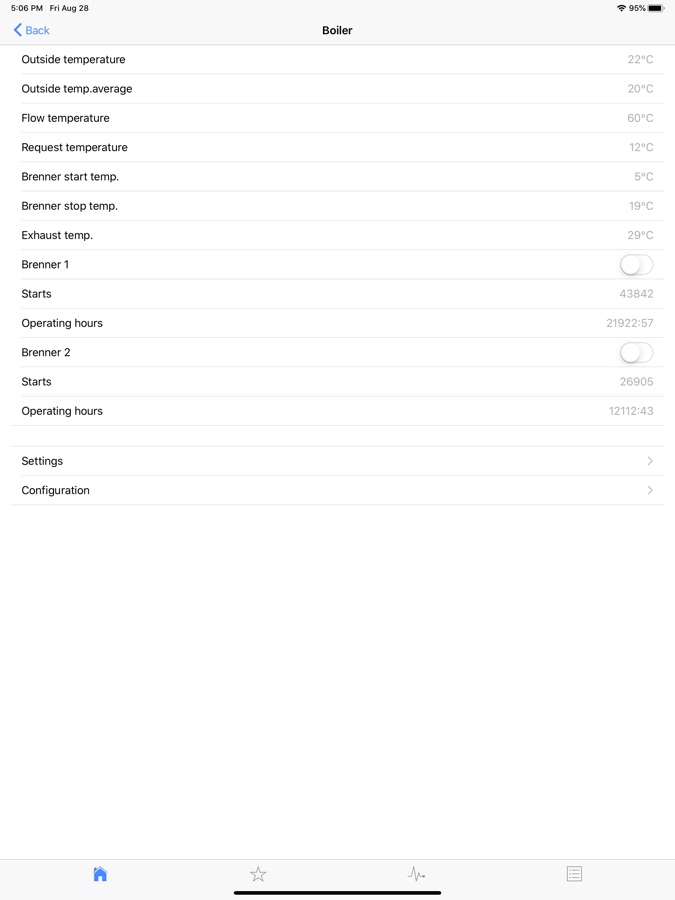Viewport: 675px width, 900px height.
Task: Go back using the Back button
Action: (32, 31)
